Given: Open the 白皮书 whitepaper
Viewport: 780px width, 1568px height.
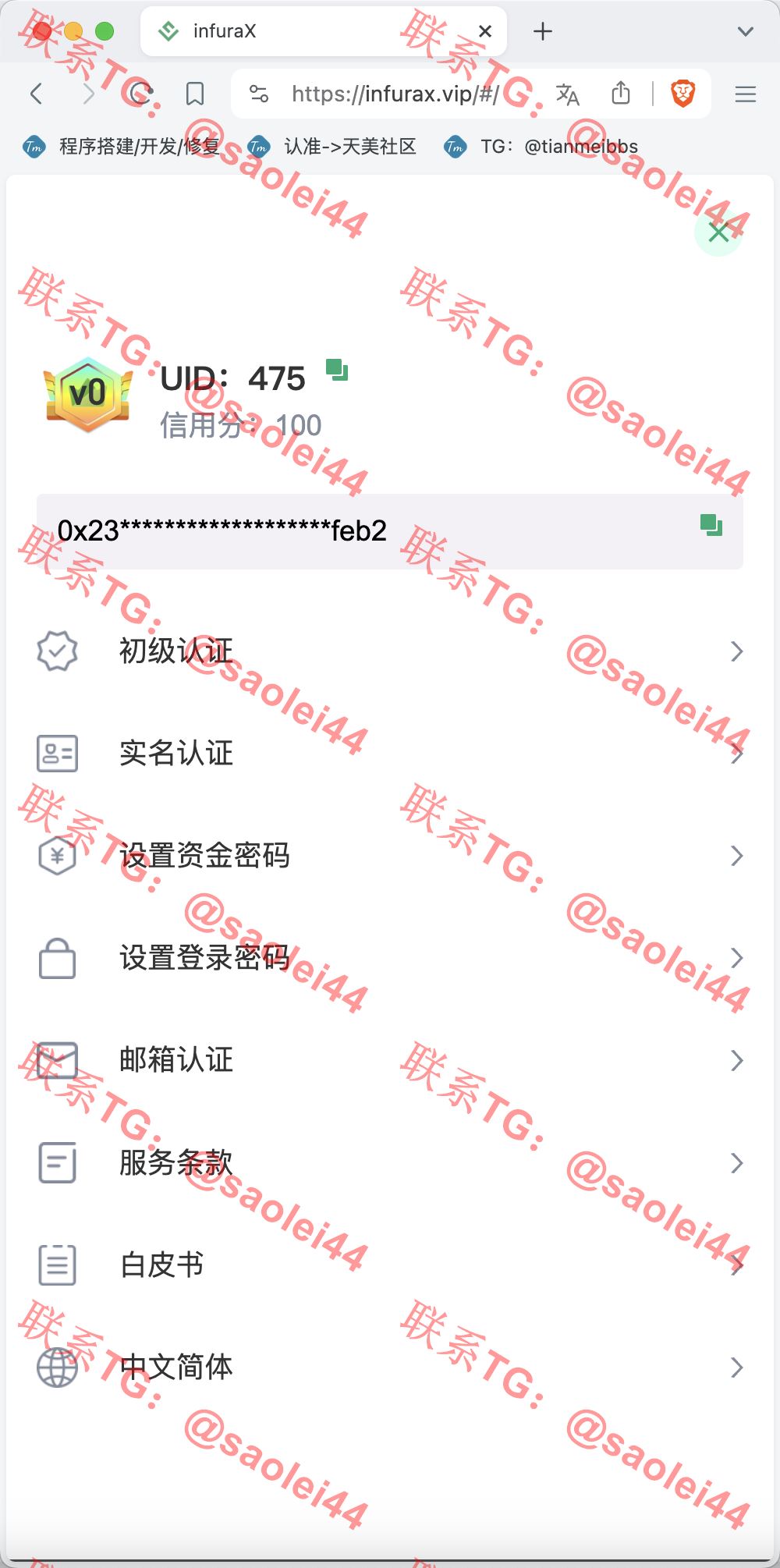Looking at the screenshot, I should click(x=390, y=1265).
